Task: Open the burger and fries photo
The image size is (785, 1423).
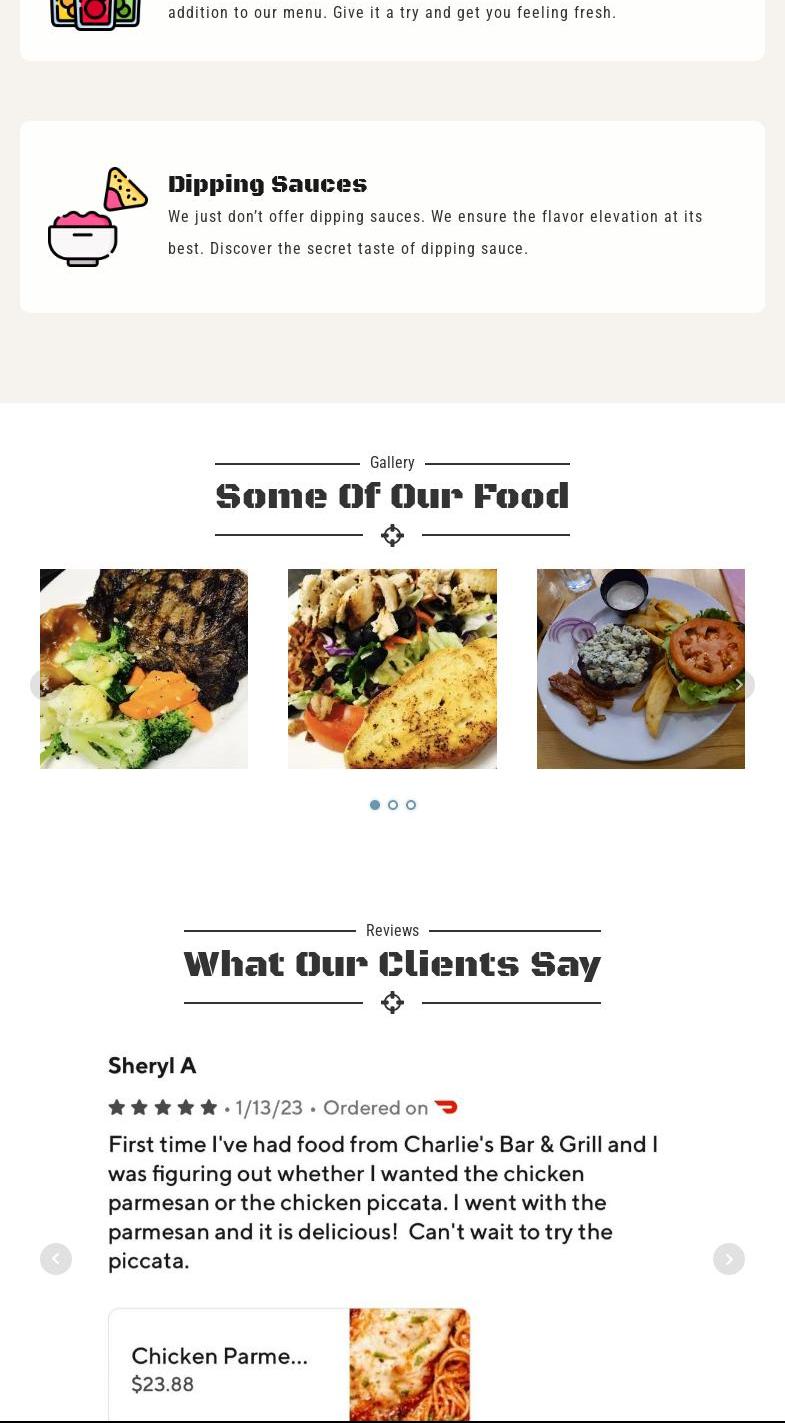Action: tap(640, 668)
